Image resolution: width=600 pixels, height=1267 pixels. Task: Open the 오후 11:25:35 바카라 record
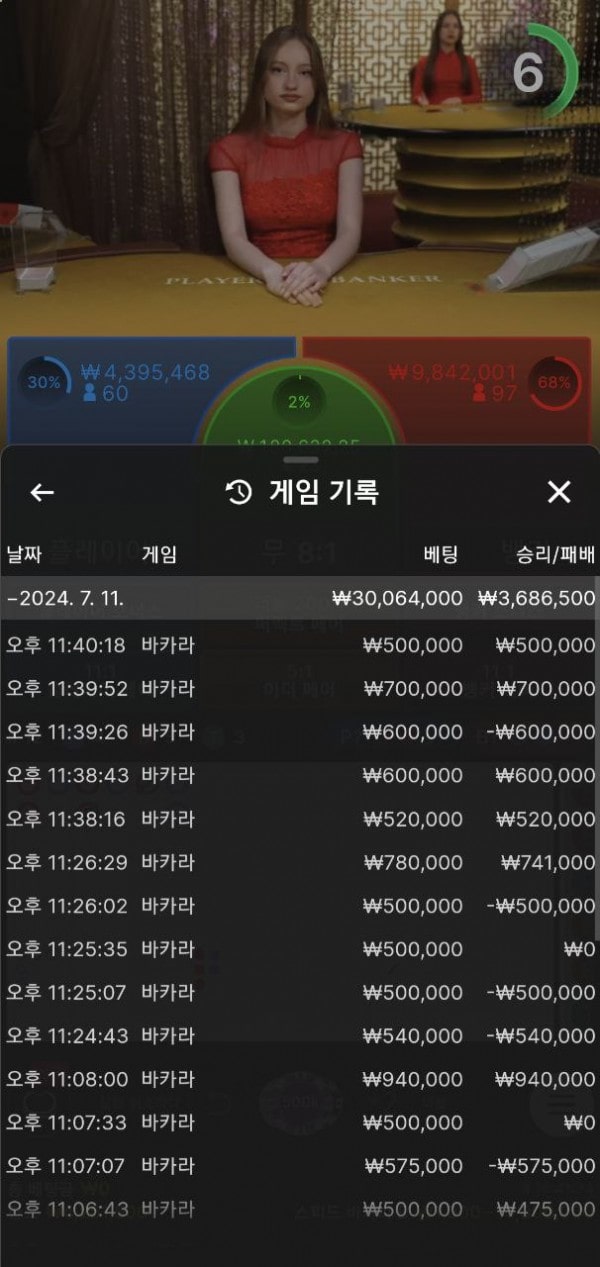click(x=298, y=949)
